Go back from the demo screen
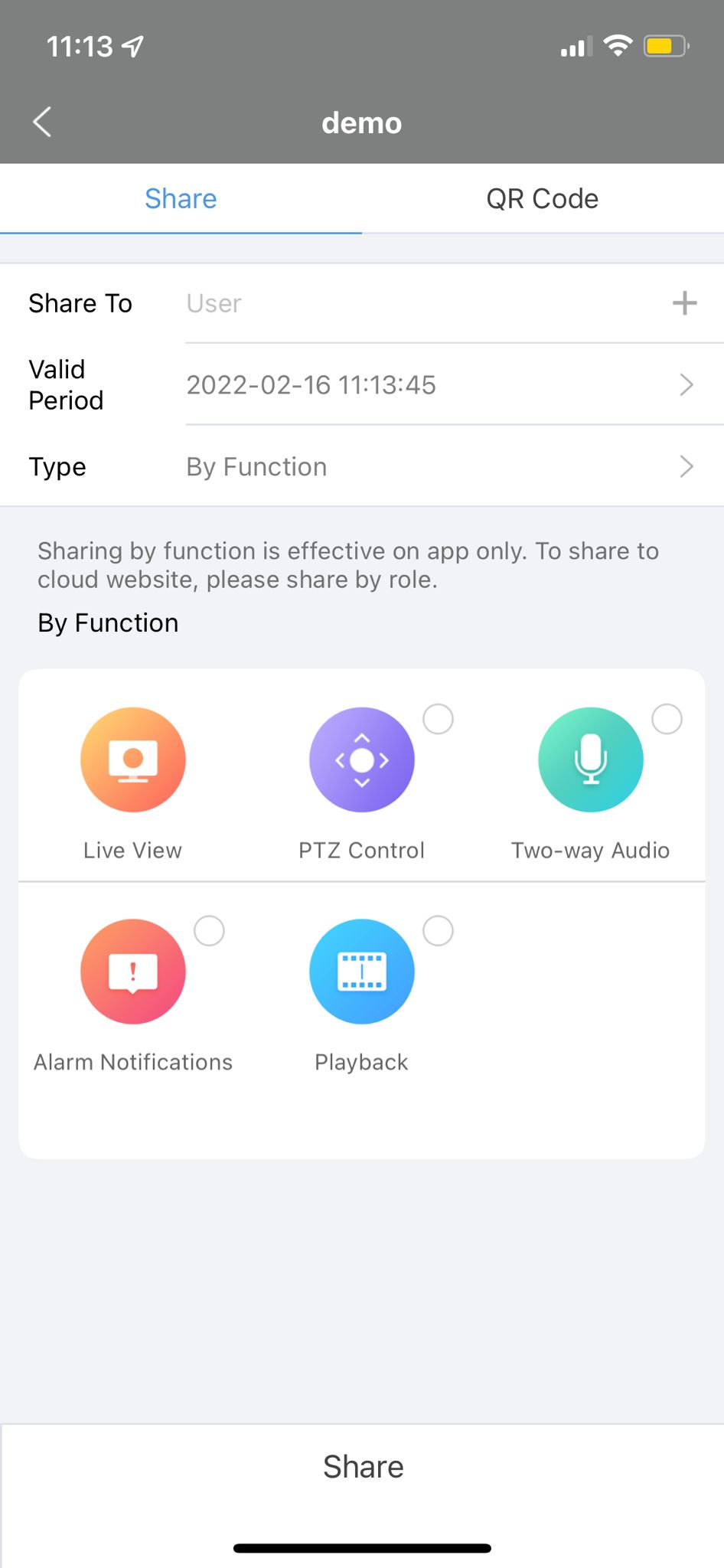Viewport: 724px width, 1568px height. 42,122
